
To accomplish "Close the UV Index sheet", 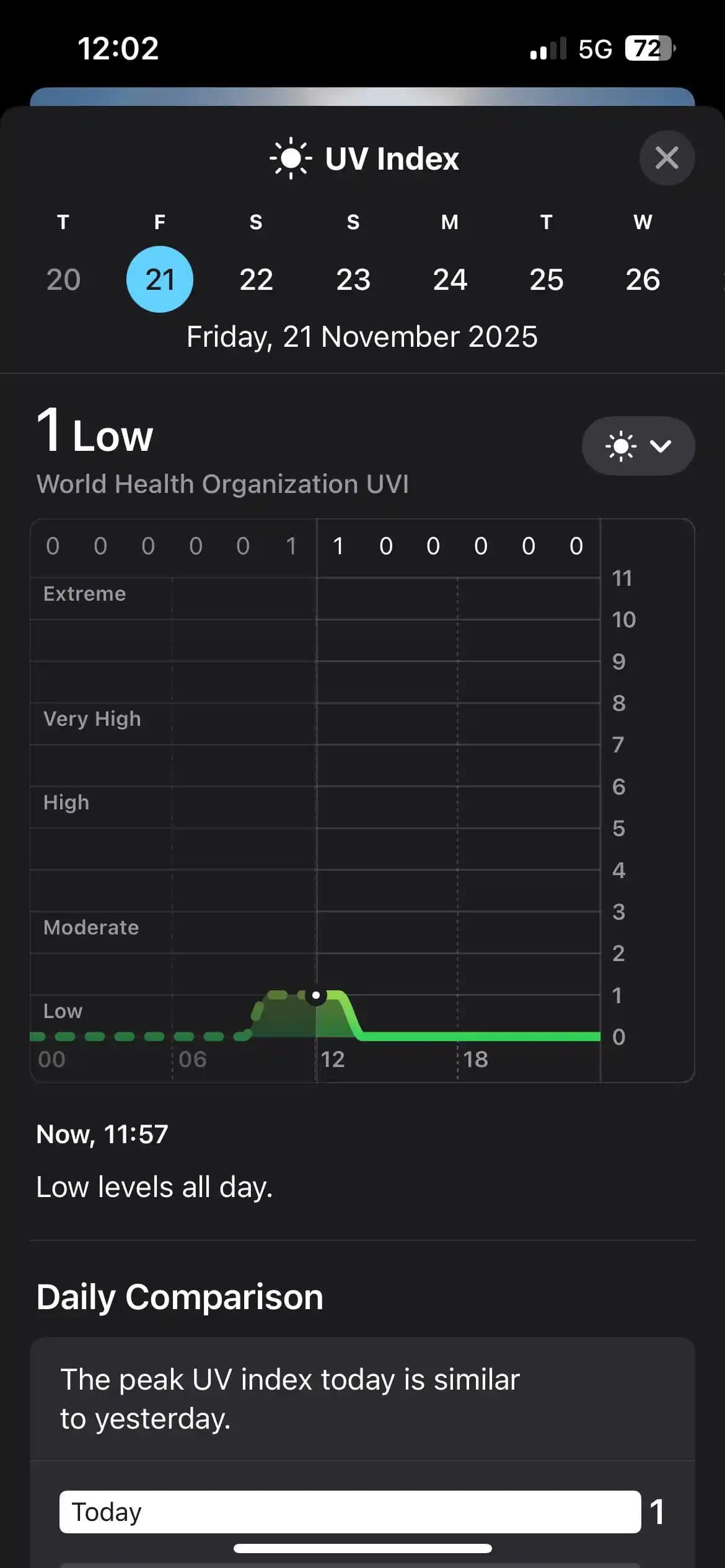I will pyautogui.click(x=666, y=158).
